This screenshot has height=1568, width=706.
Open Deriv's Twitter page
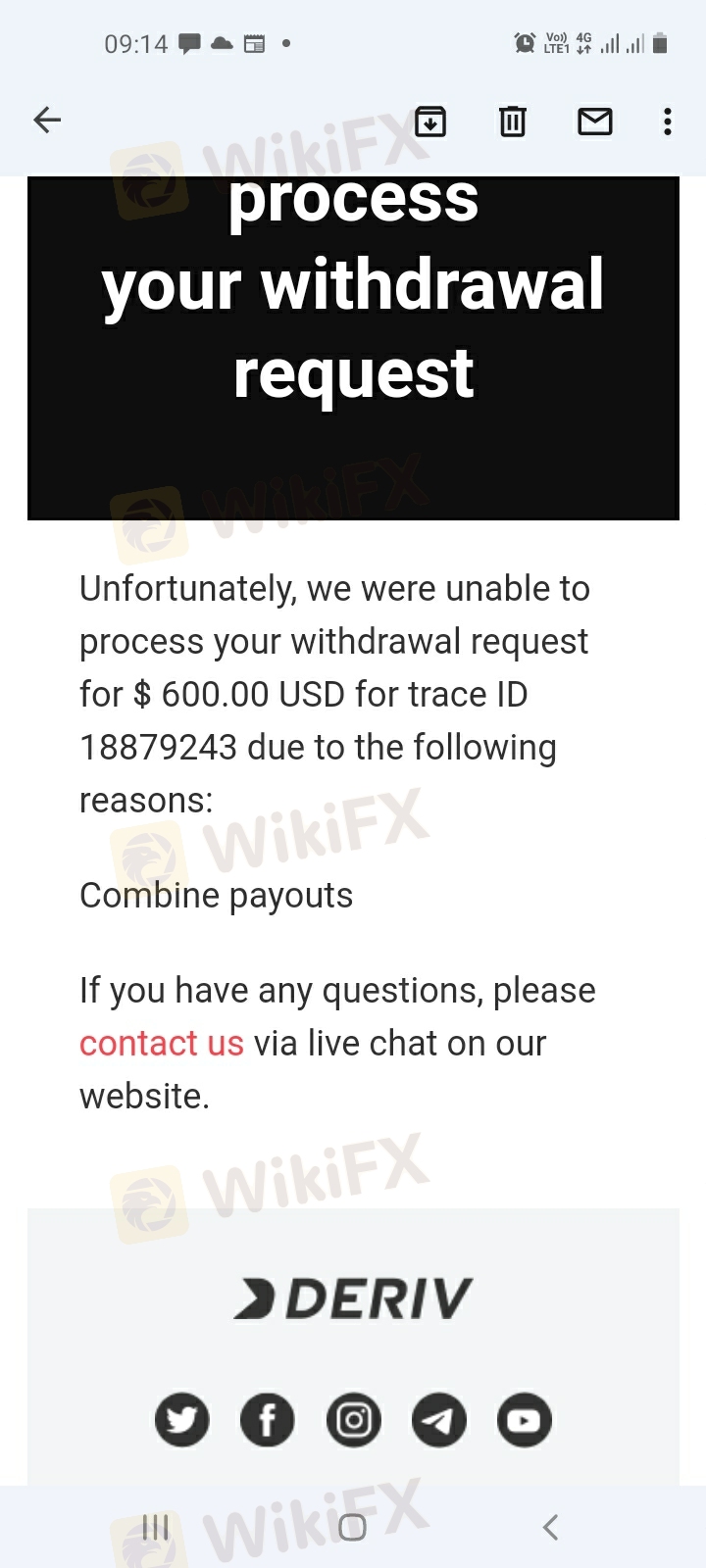point(182,1420)
